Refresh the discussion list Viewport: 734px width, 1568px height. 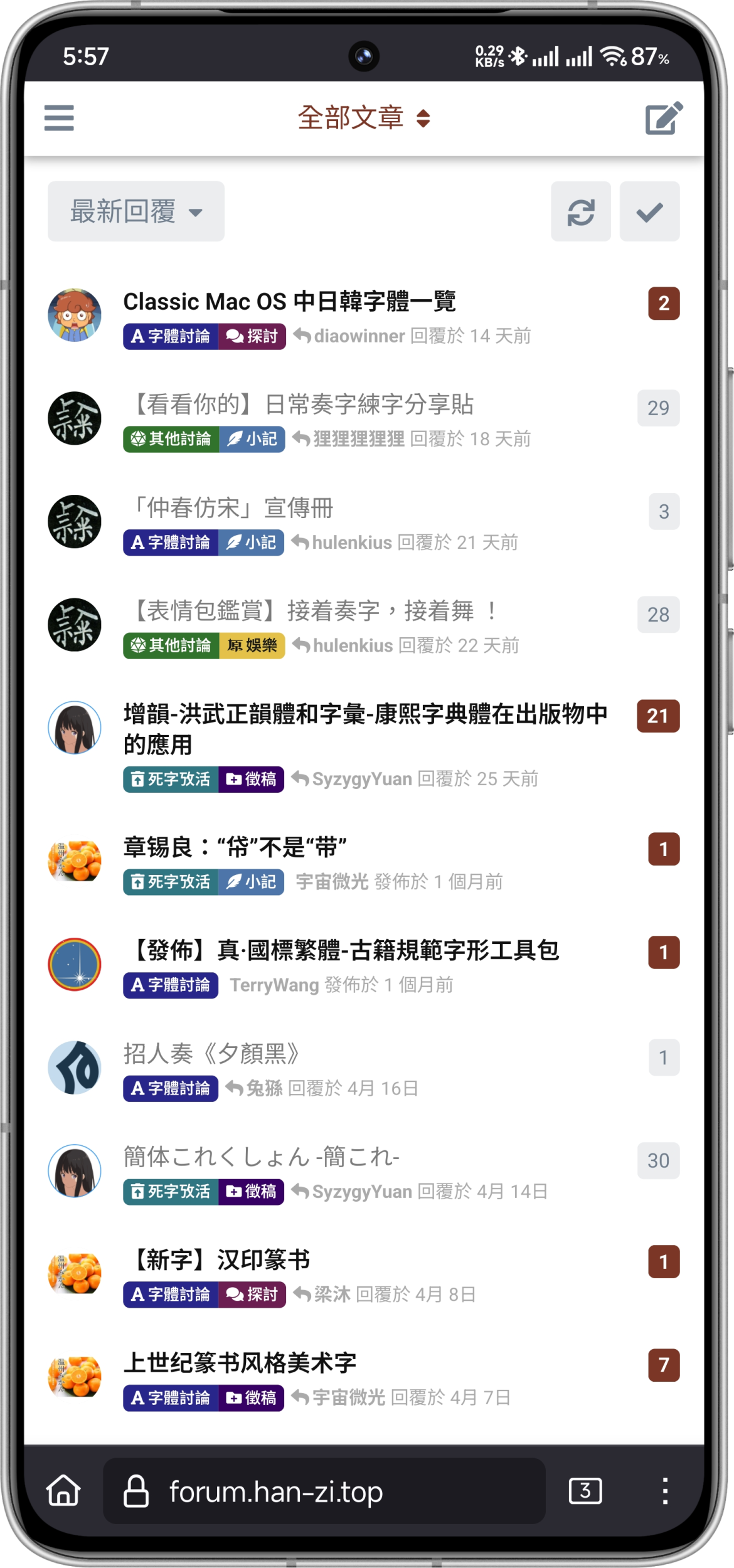pyautogui.click(x=580, y=211)
